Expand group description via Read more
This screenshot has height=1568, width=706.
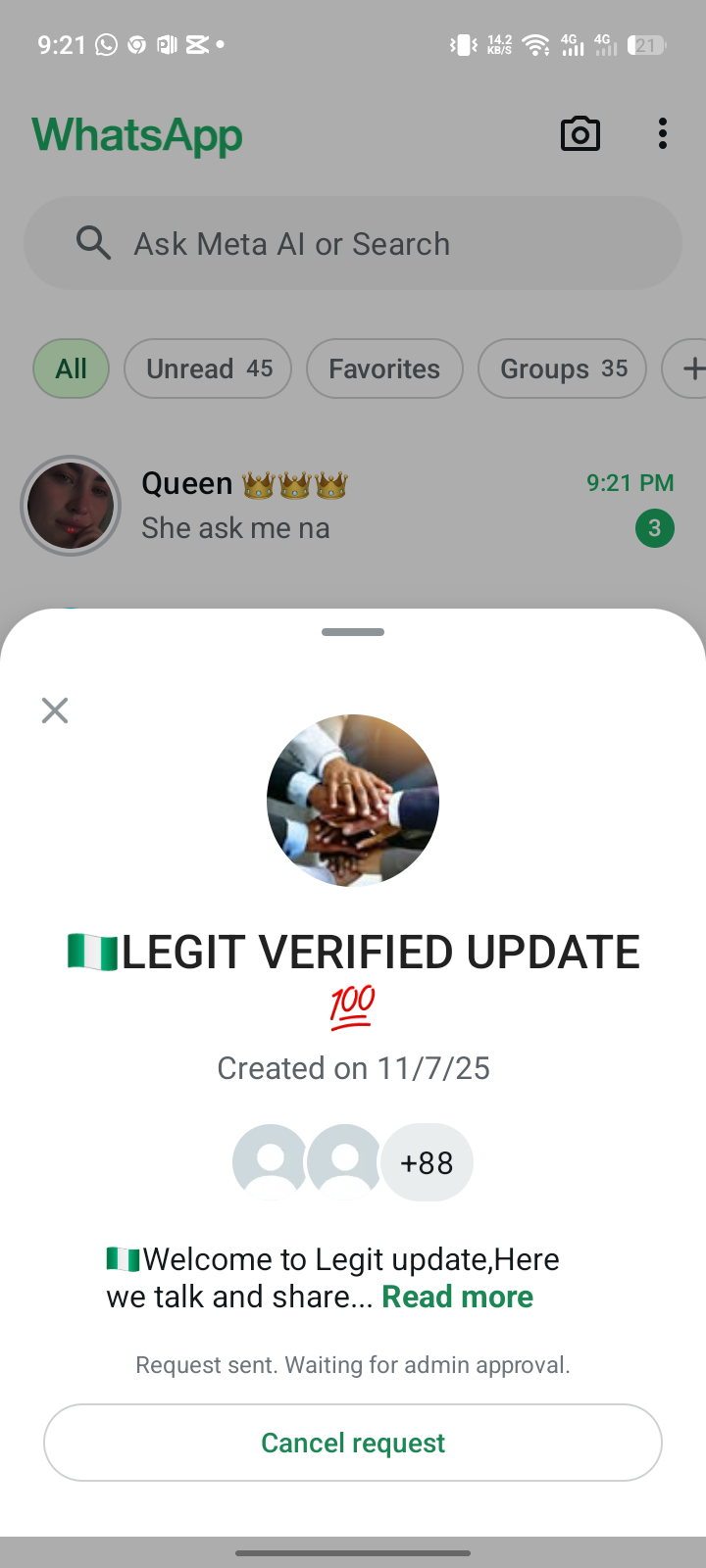(457, 1297)
